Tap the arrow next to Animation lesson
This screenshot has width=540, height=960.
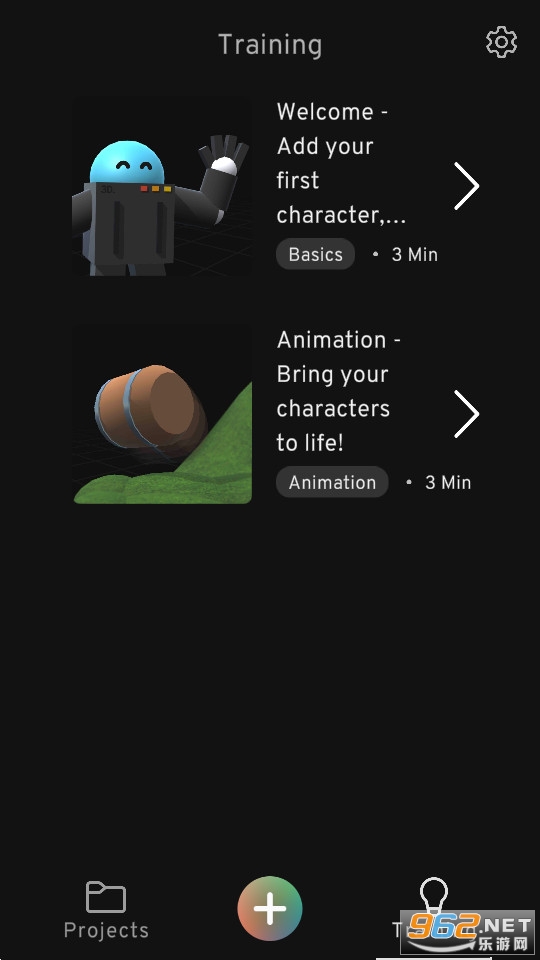pos(467,414)
